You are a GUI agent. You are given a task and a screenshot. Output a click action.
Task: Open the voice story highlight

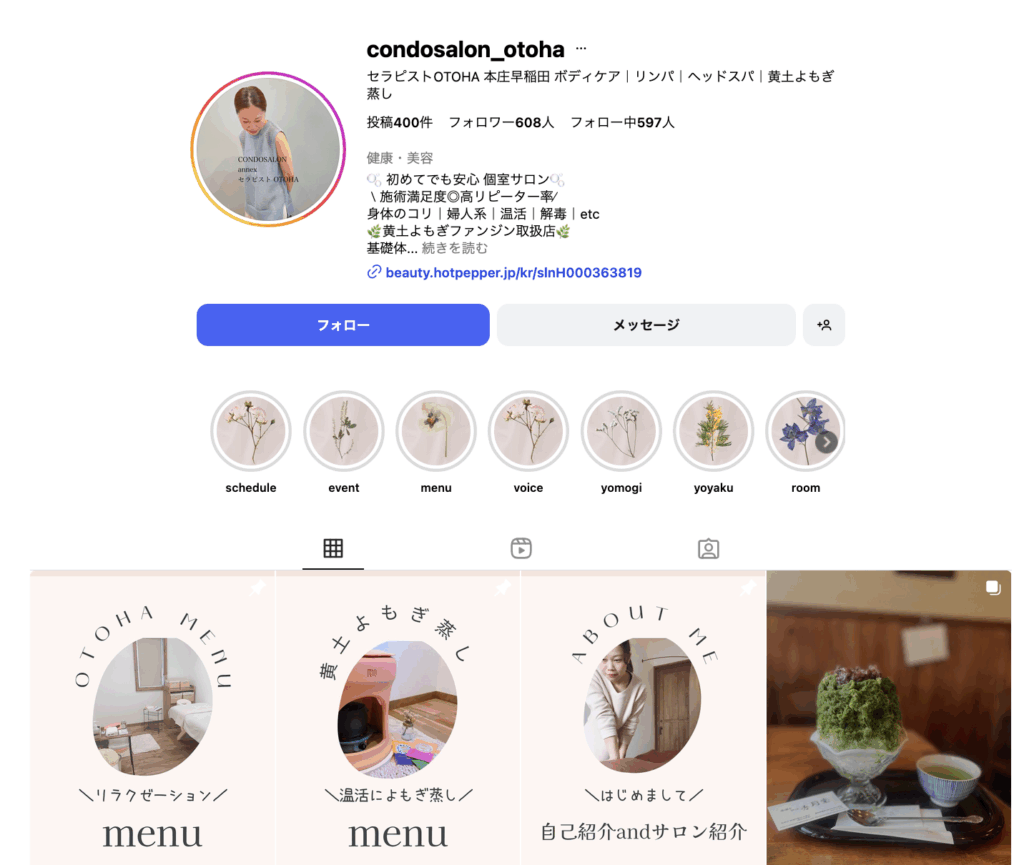[528, 432]
